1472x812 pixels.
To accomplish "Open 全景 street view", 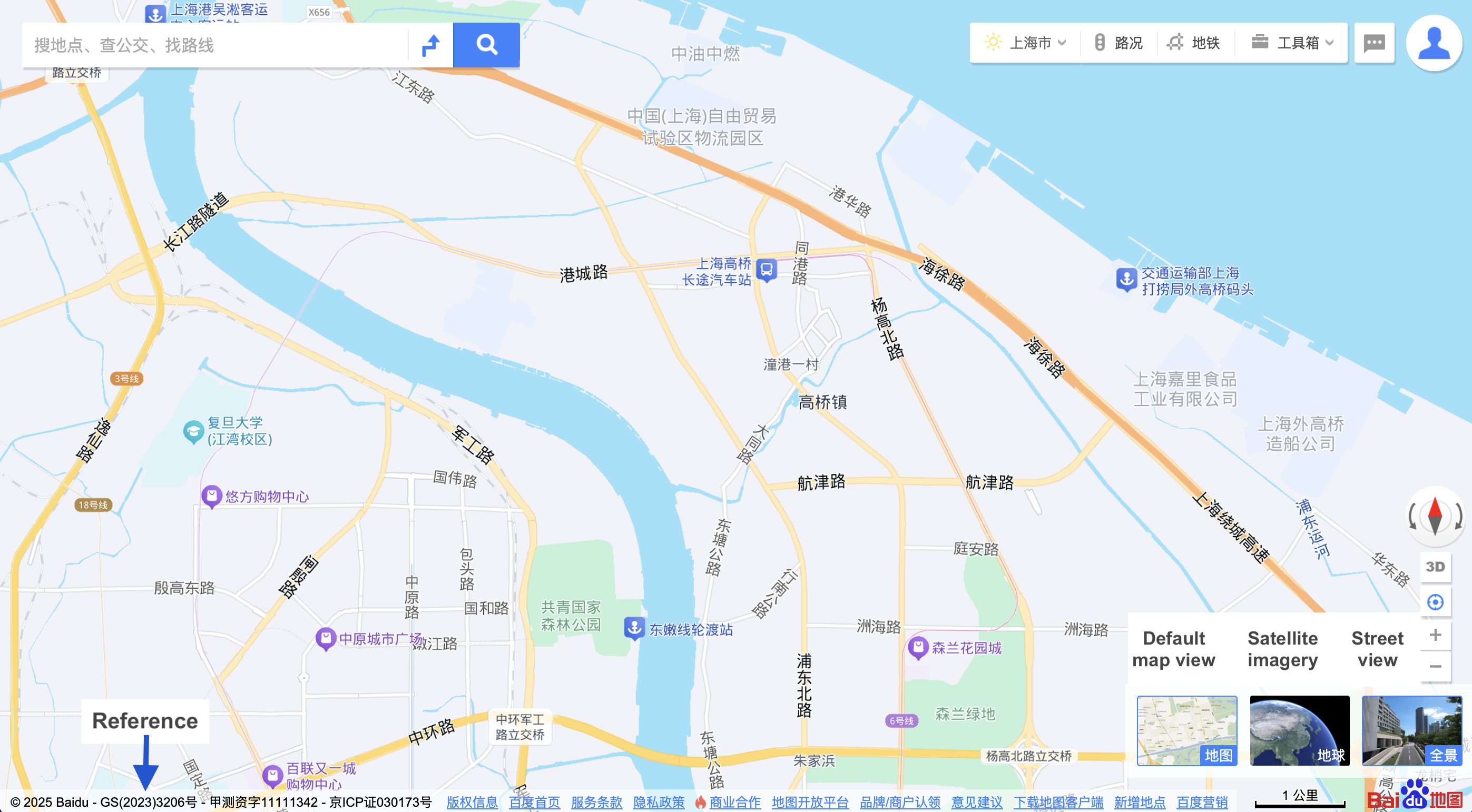I will [1411, 730].
